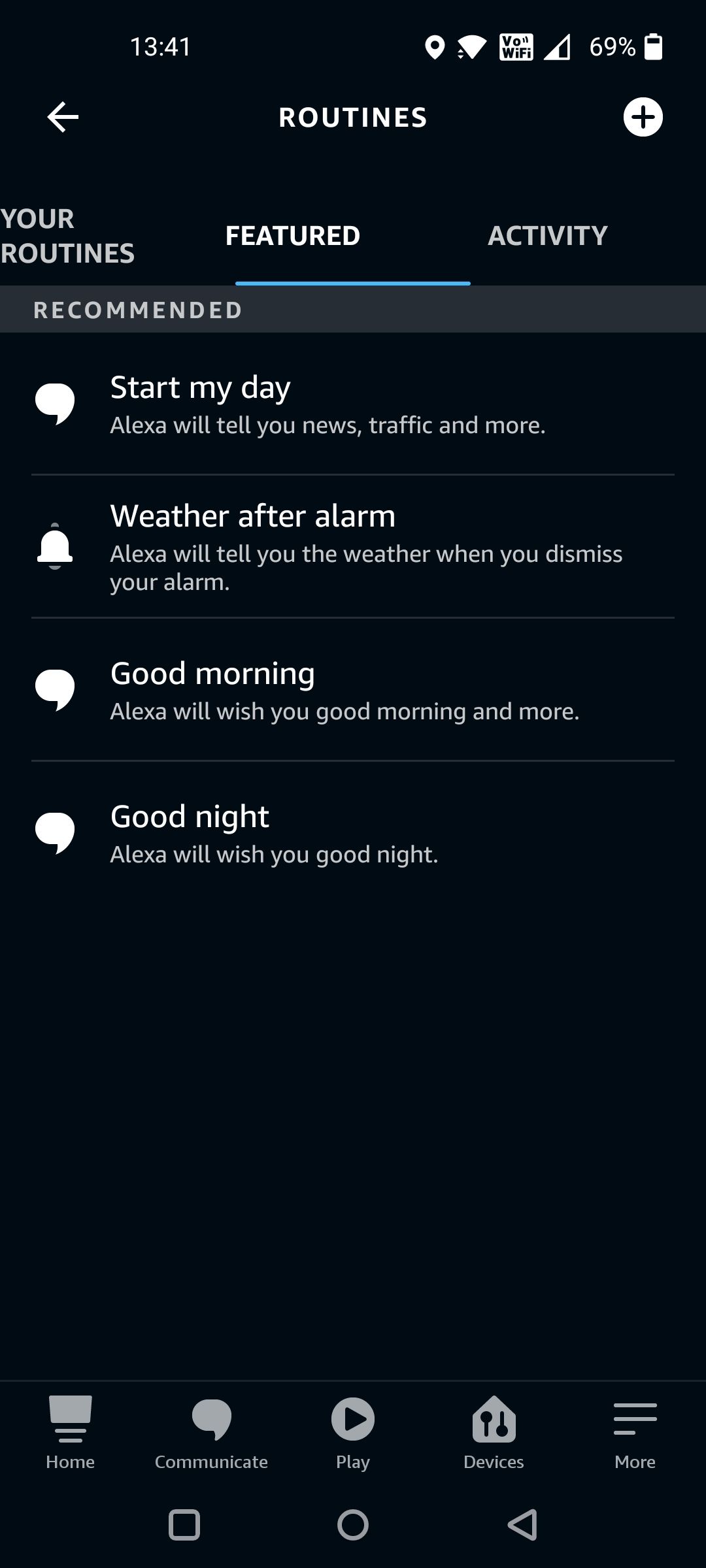Click the speech bubble icon beside Good night
706x1568 pixels.
[56, 832]
